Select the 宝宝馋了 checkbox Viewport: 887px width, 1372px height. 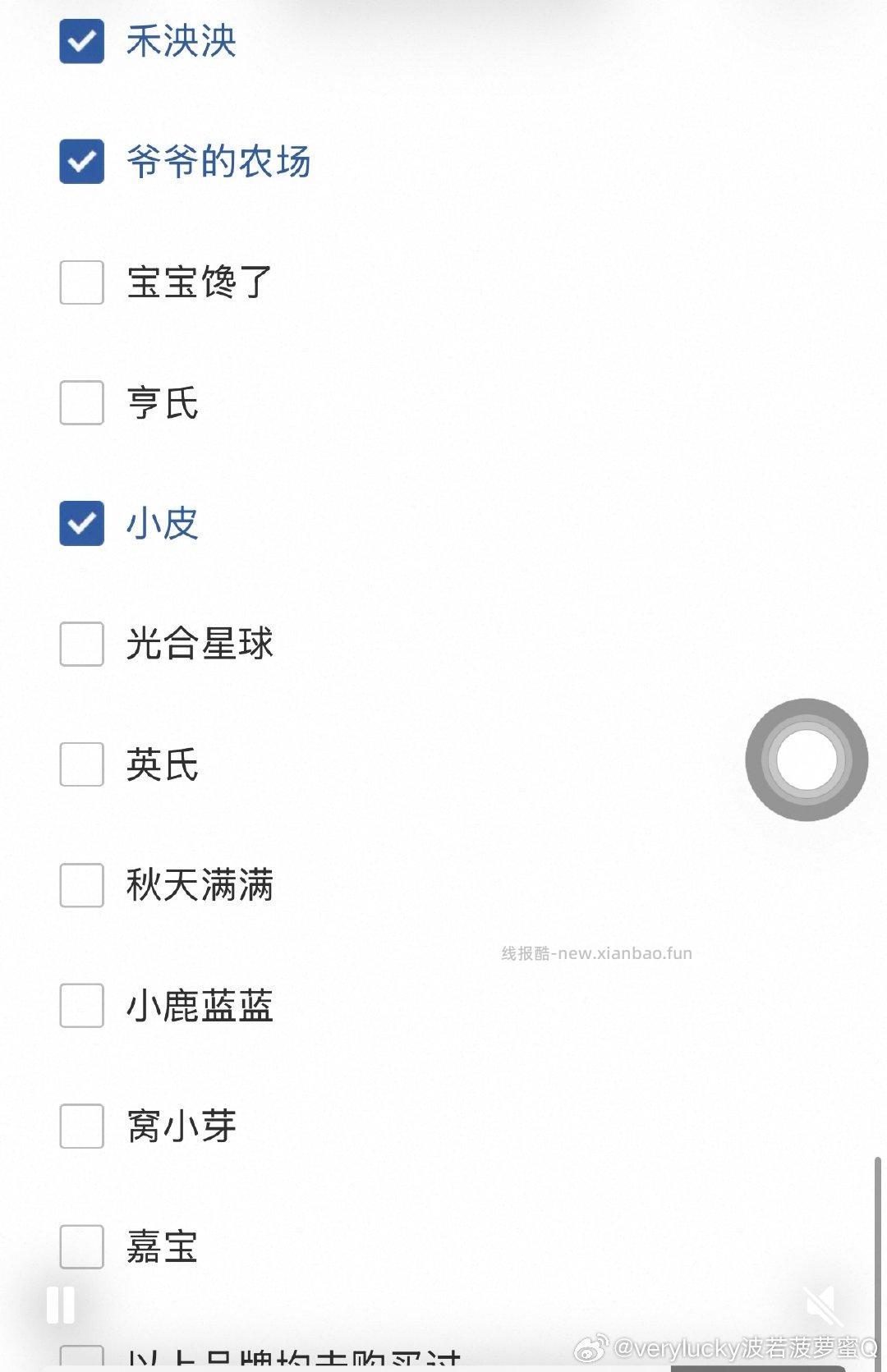(x=80, y=282)
